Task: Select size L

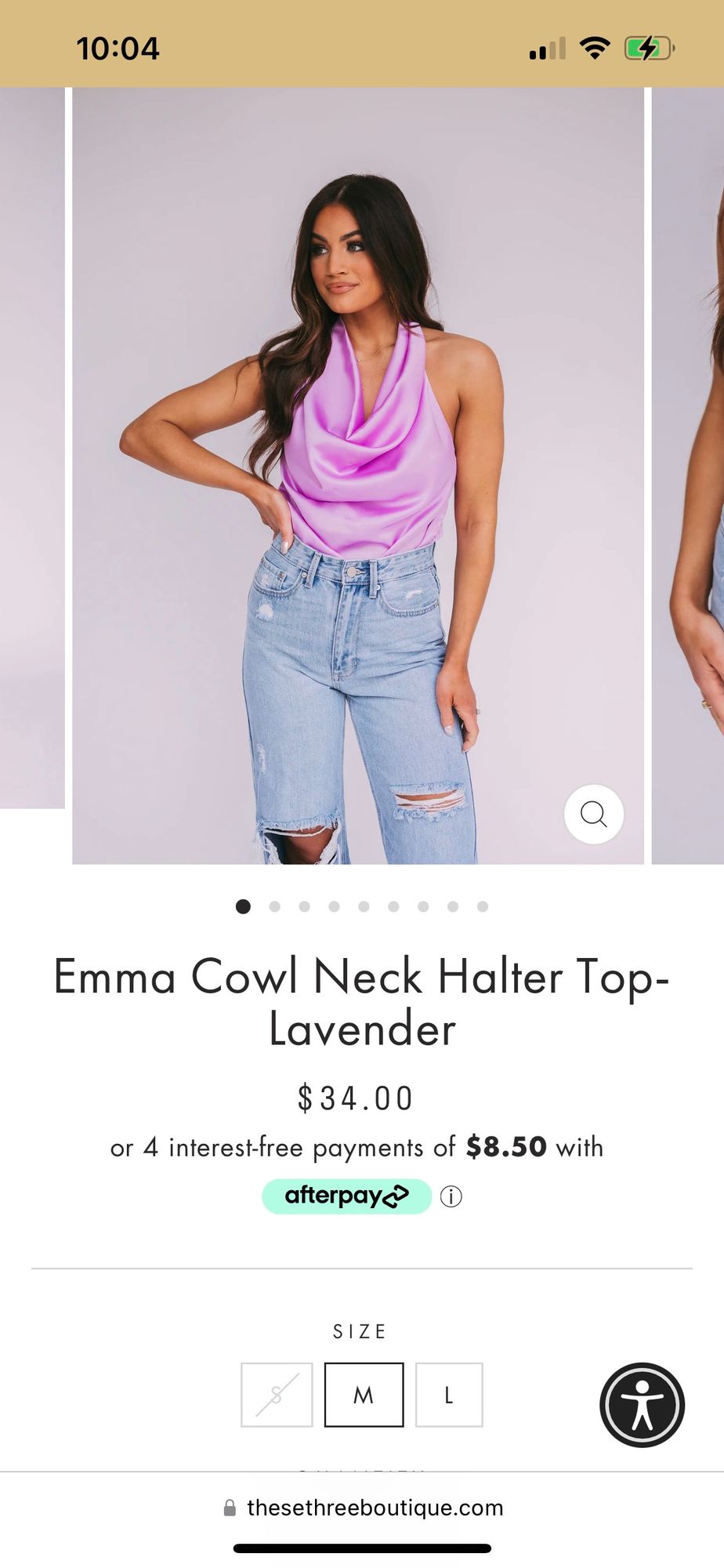Action: [448, 1395]
